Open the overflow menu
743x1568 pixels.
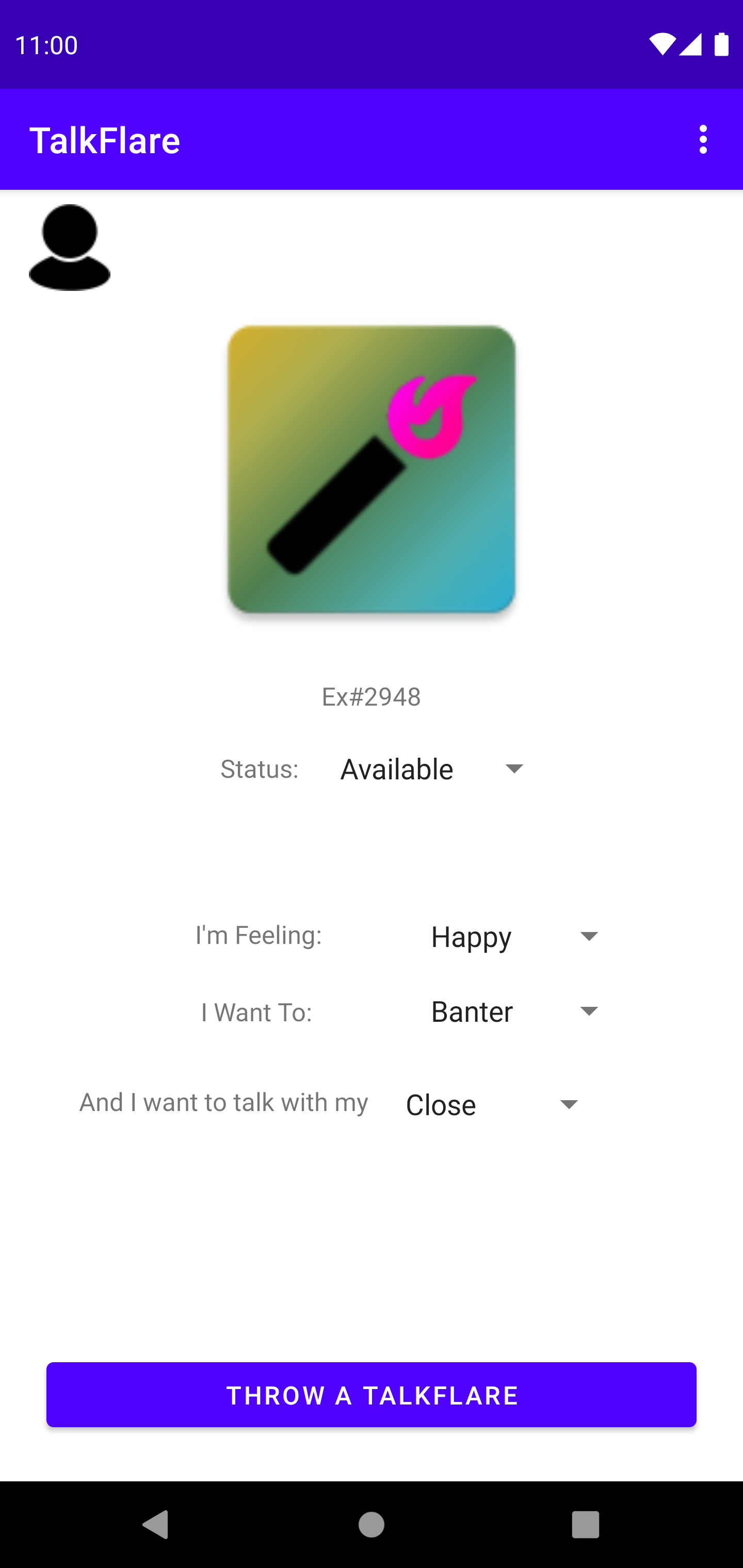tap(703, 139)
